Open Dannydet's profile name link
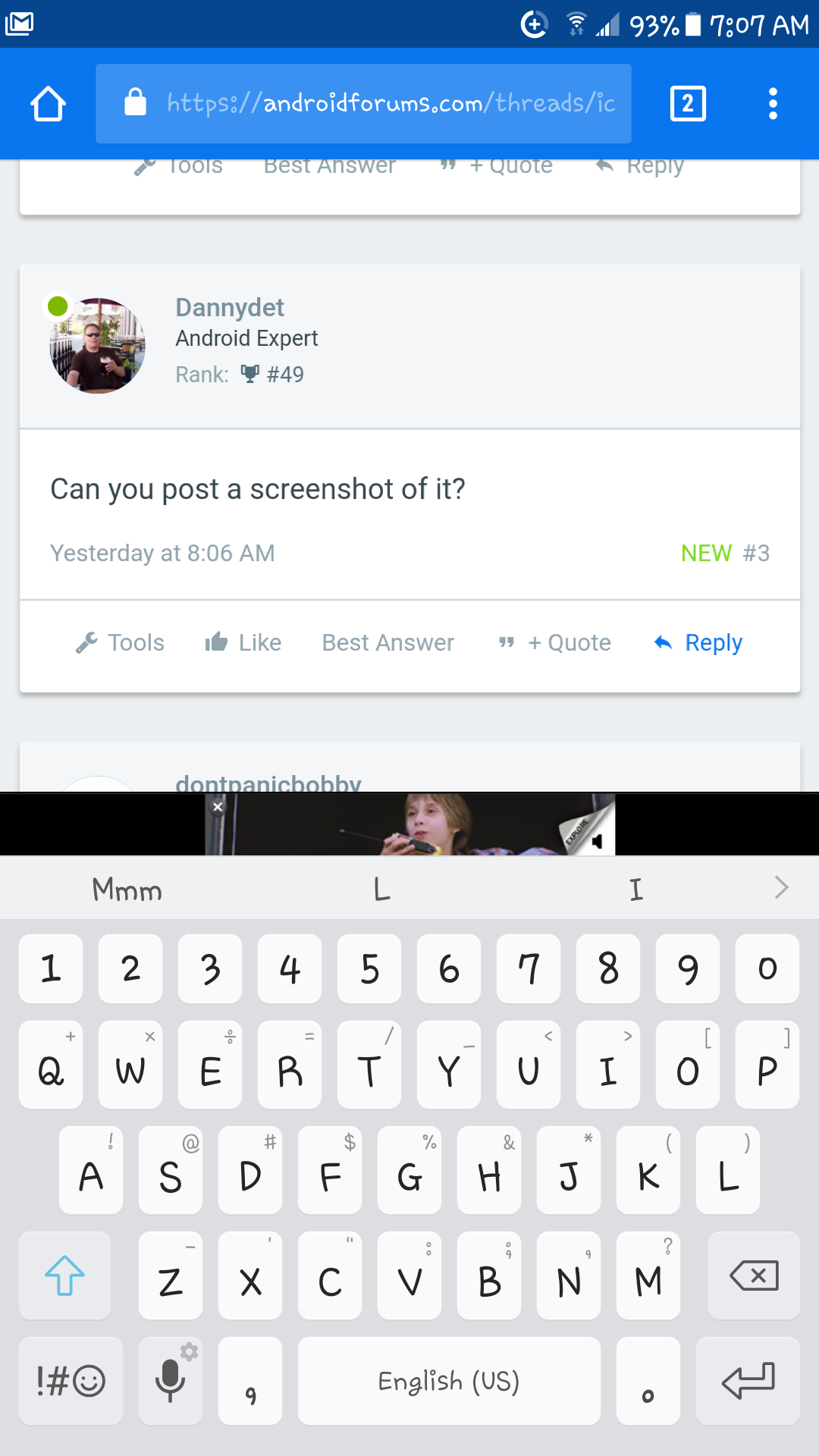Viewport: 819px width, 1456px height. 230,307
